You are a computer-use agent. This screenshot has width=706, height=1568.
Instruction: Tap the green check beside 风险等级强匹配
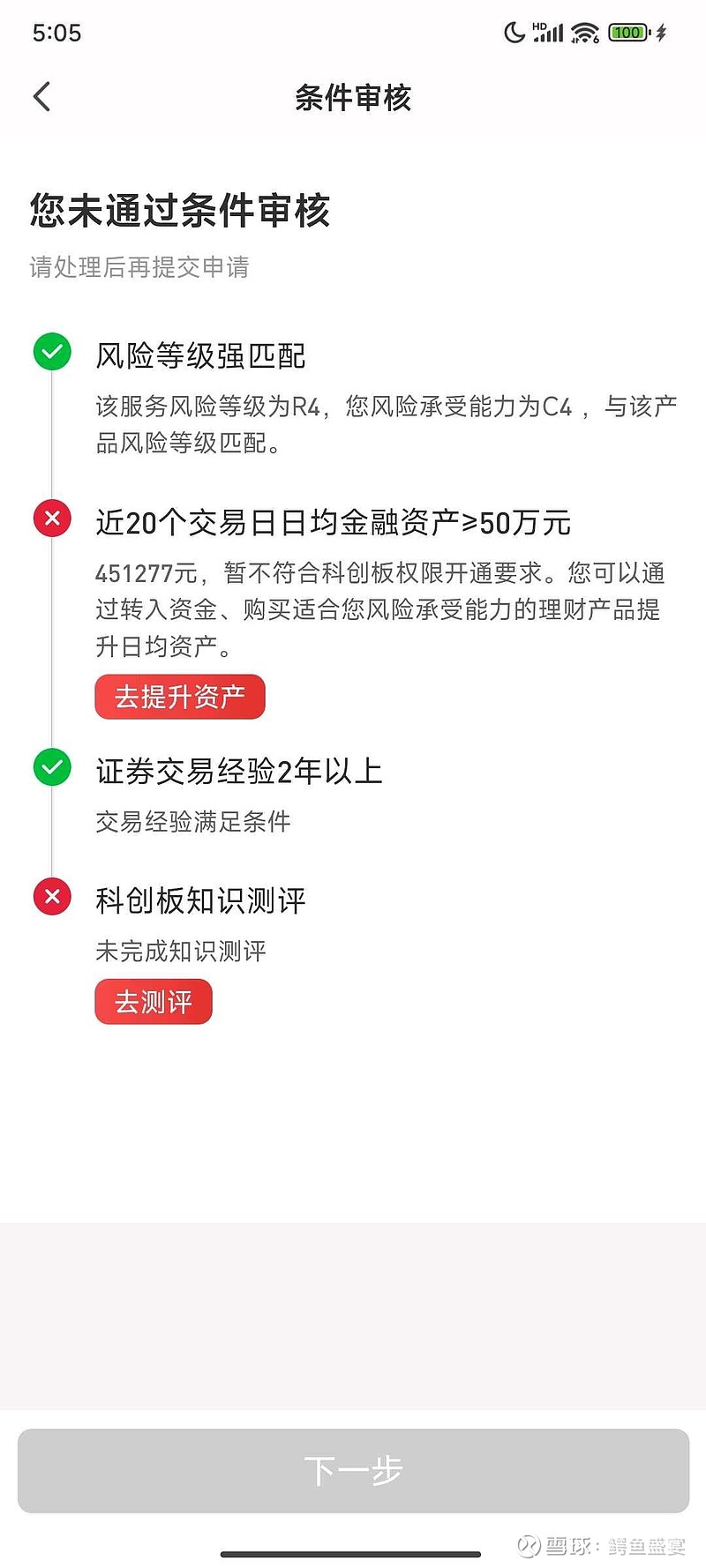point(51,351)
